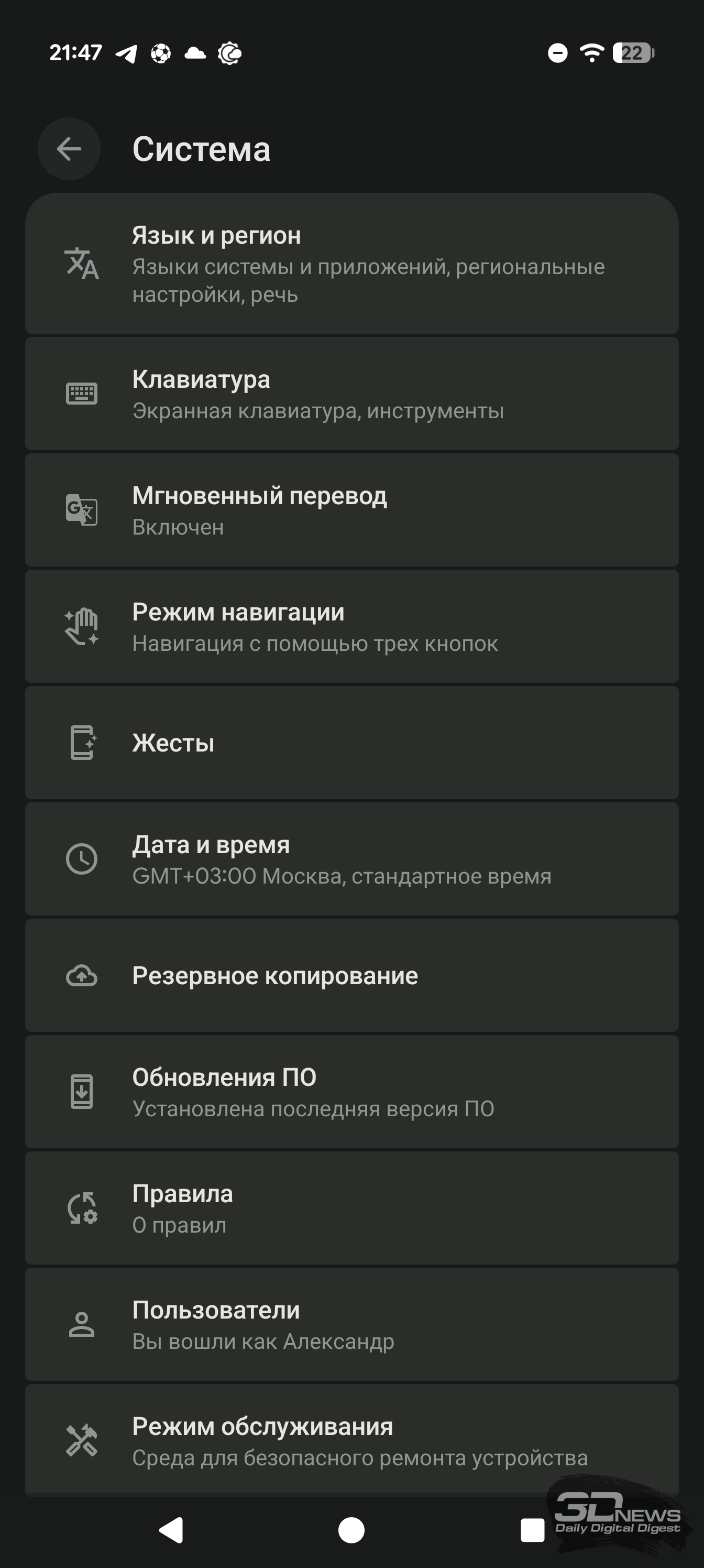
Task: Open Режим обслуживания
Action: pos(351,1440)
